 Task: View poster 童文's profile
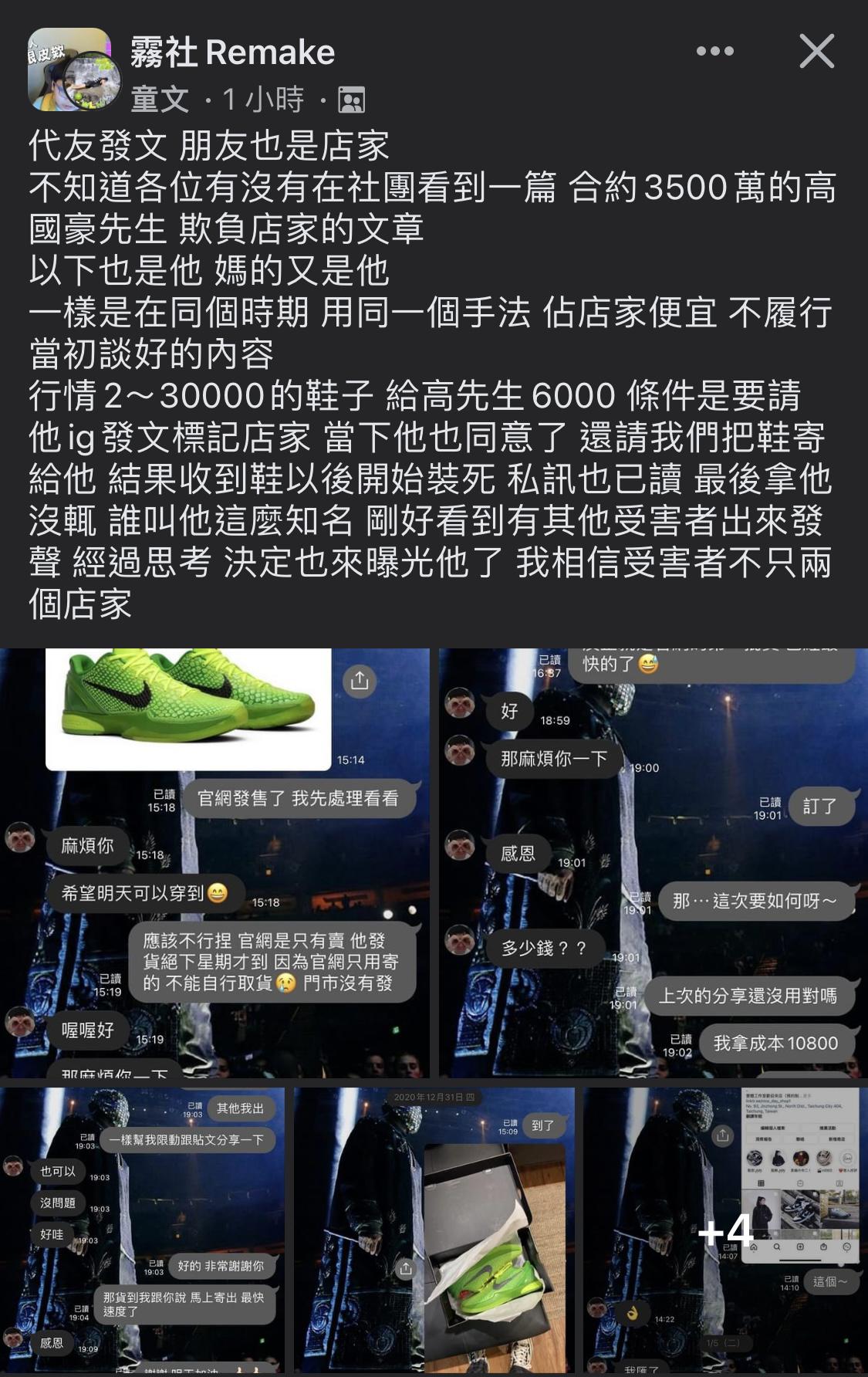coord(160,100)
